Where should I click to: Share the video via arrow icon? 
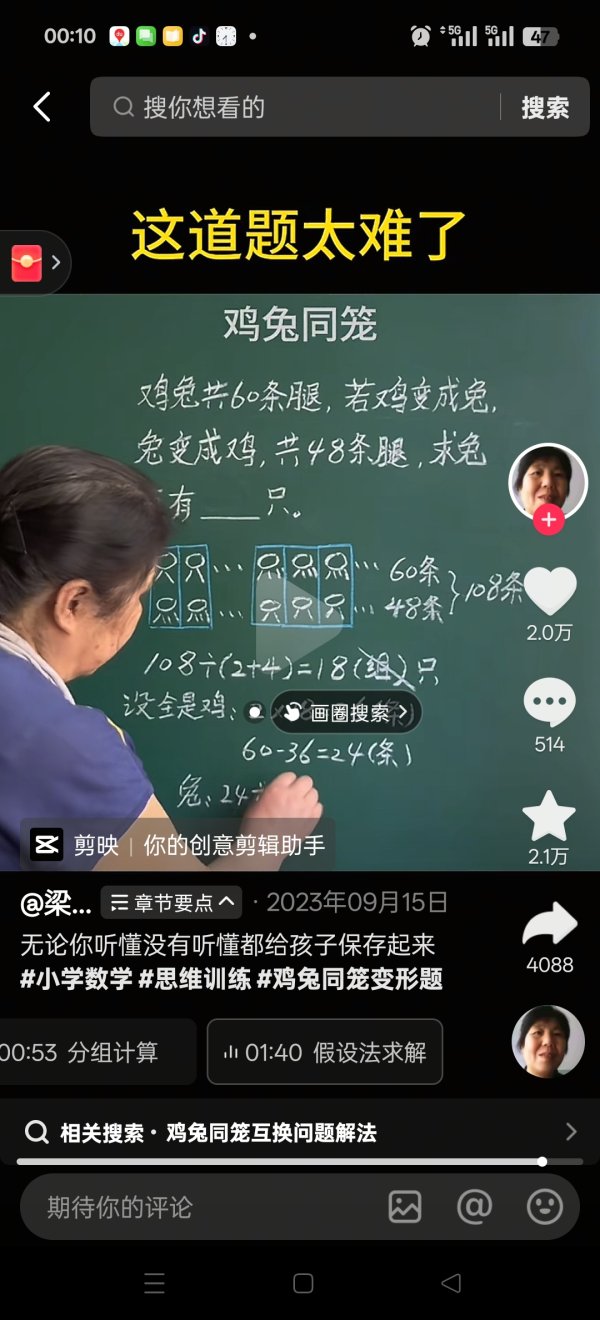pos(550,927)
